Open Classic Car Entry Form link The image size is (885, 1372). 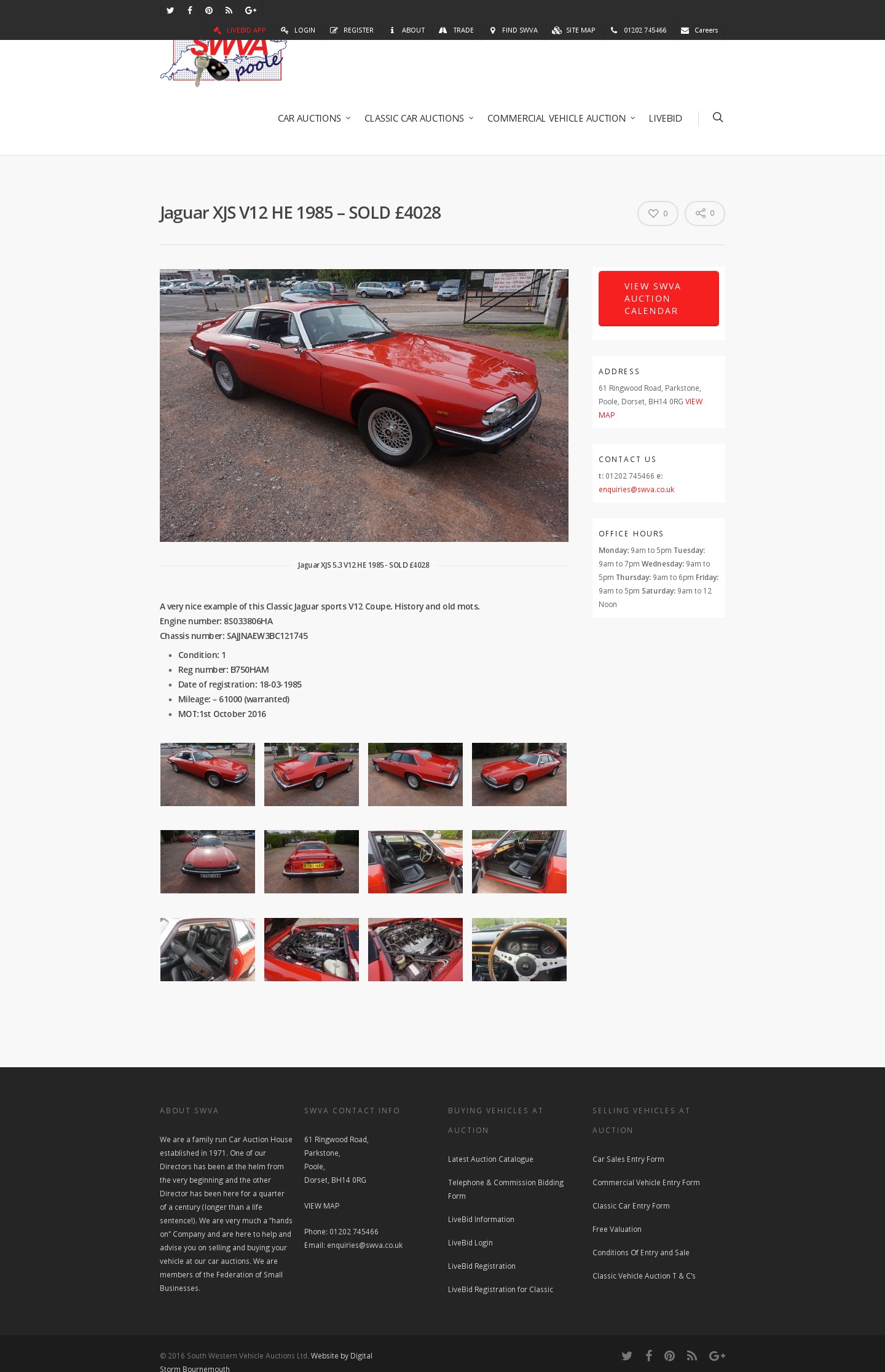(x=631, y=1206)
